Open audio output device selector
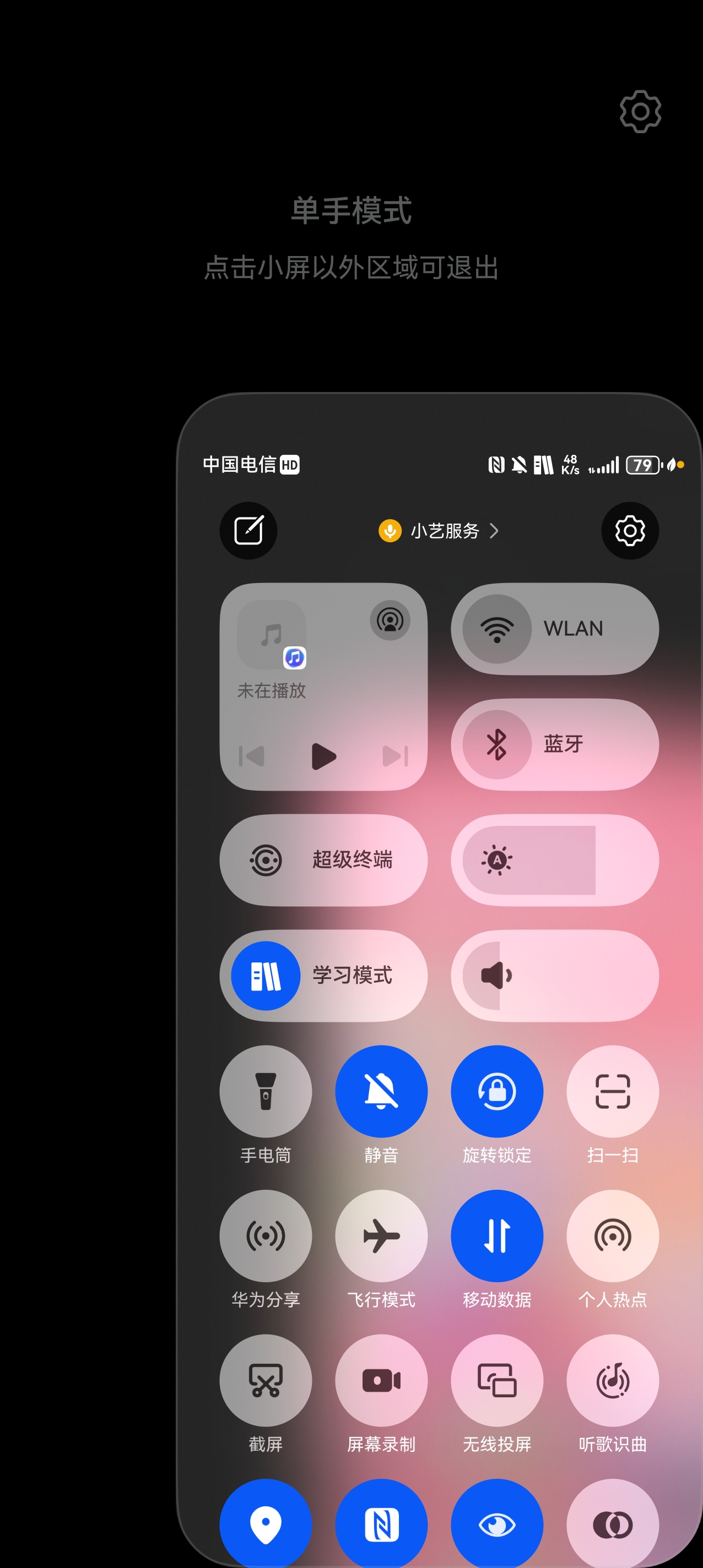The width and height of the screenshot is (703, 1568). click(x=390, y=621)
